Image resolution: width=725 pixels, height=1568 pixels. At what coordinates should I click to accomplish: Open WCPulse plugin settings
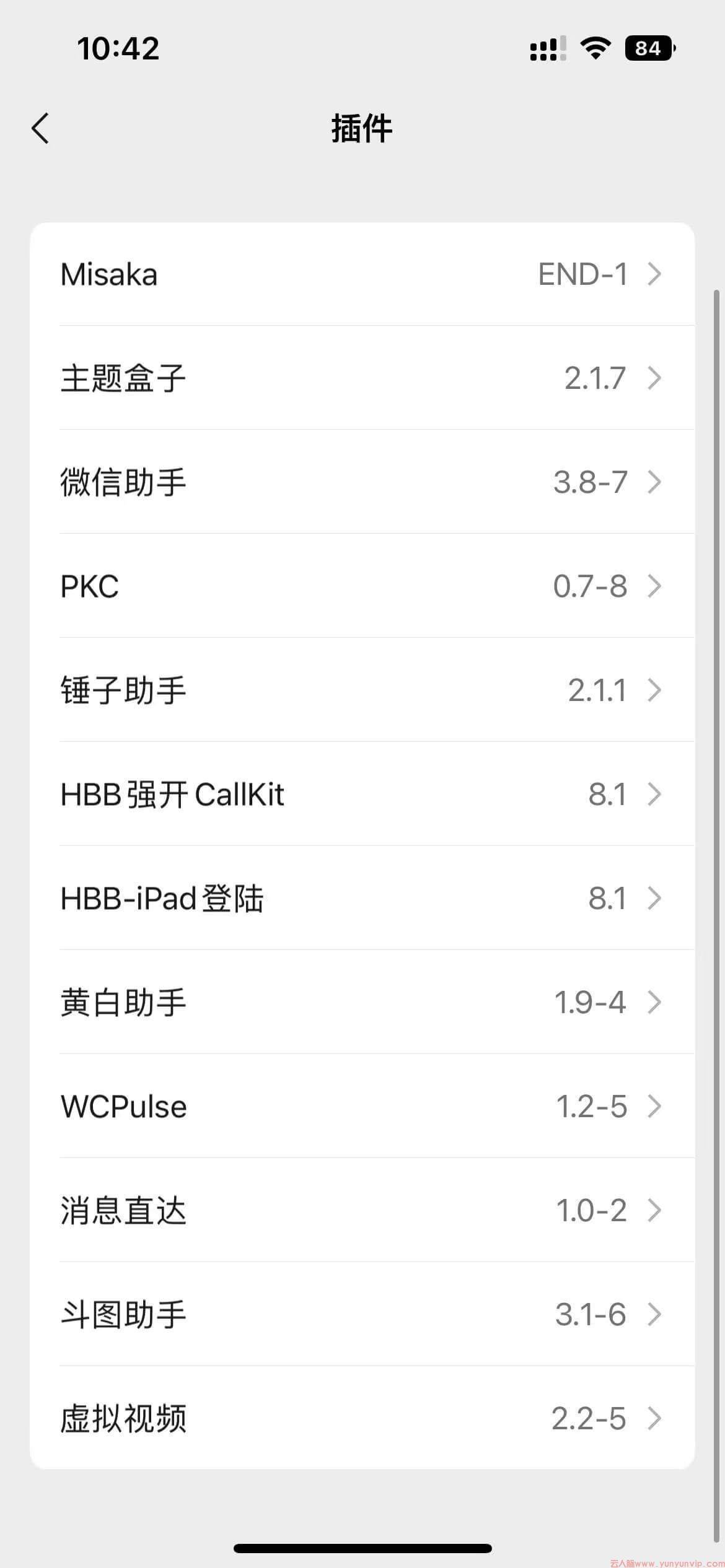(362, 1106)
